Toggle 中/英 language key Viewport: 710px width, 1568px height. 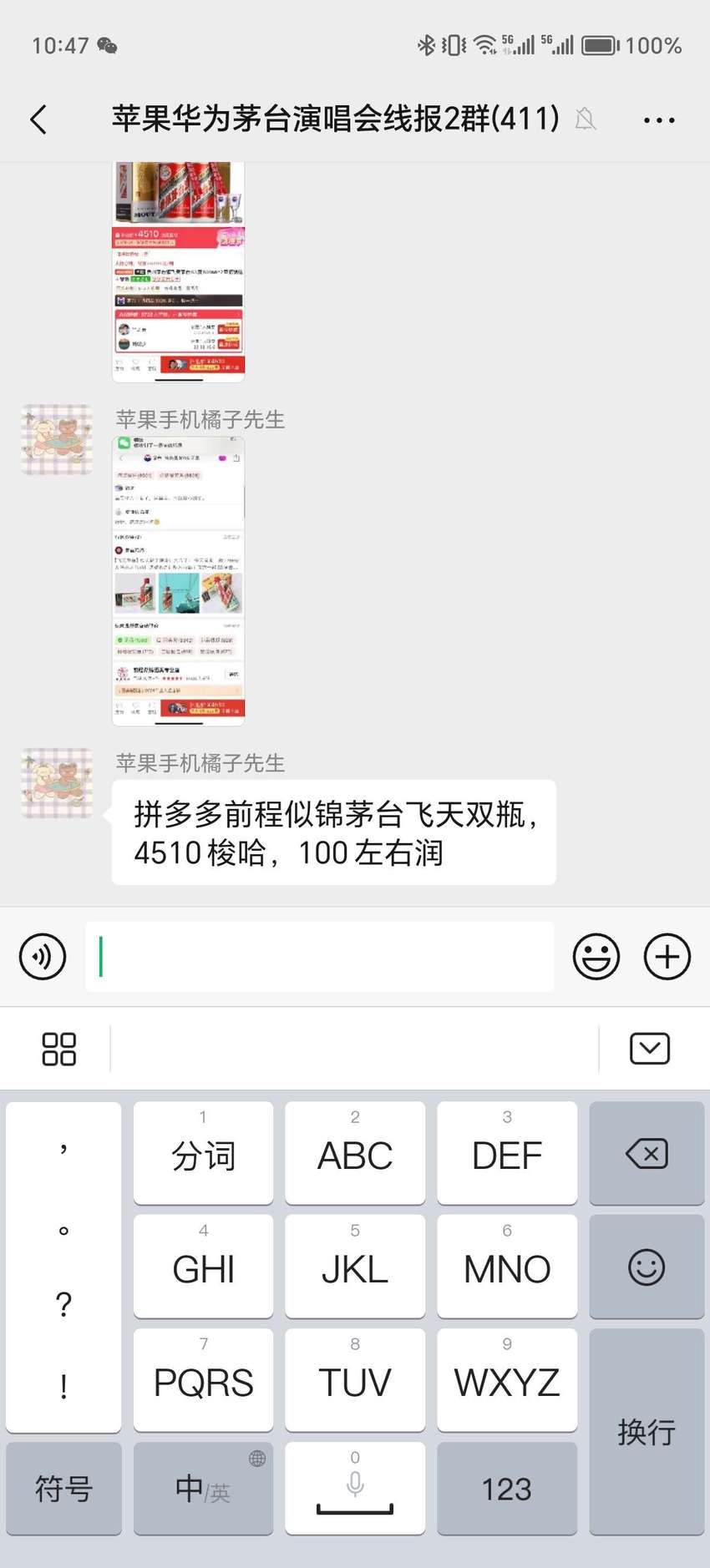click(x=203, y=1489)
